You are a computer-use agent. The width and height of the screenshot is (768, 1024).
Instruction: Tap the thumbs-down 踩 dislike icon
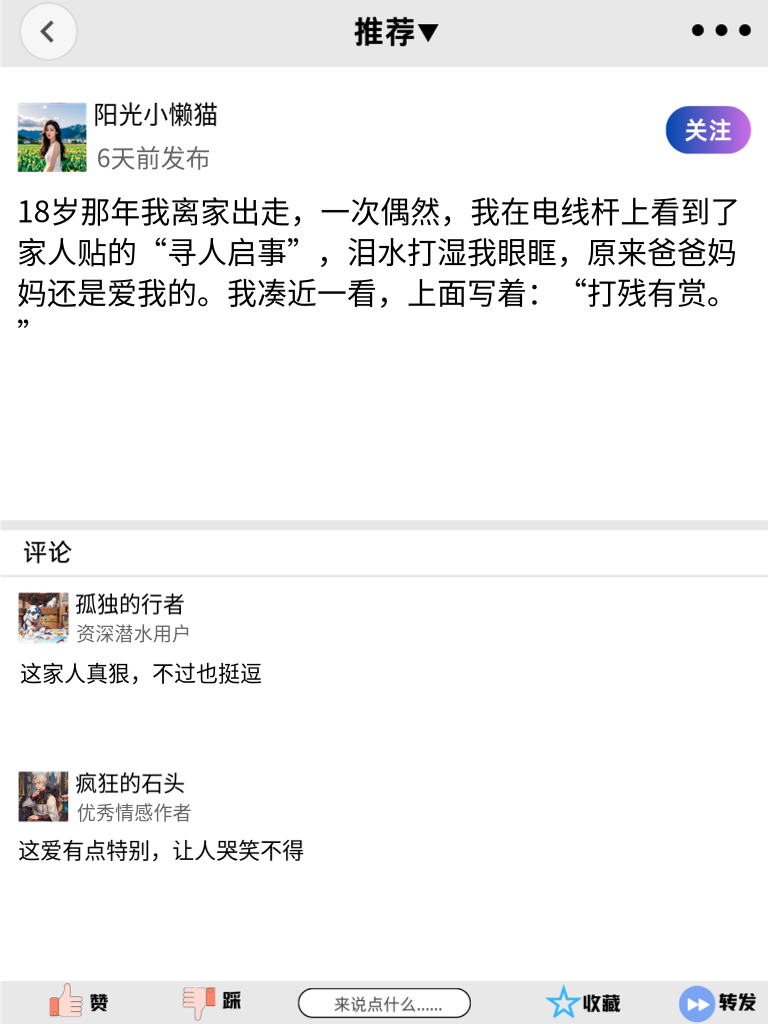coord(198,1001)
